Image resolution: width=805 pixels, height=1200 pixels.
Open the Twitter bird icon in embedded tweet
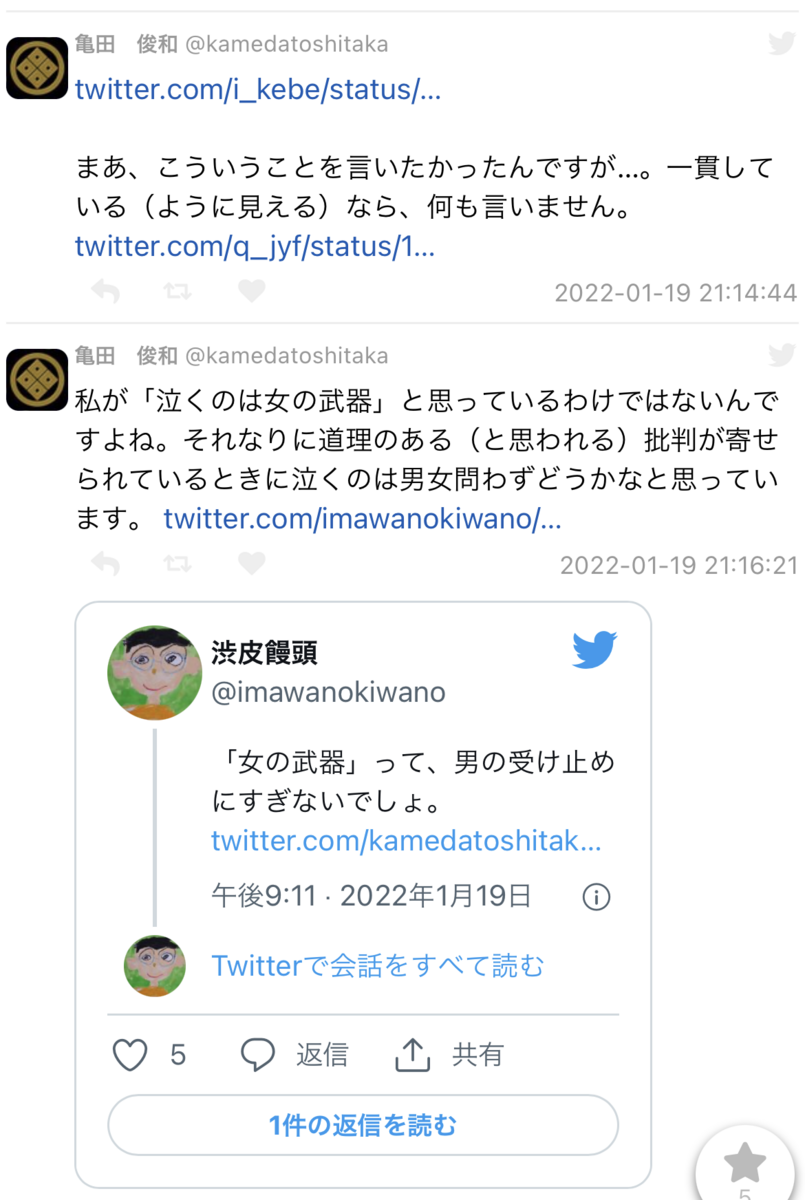[x=595, y=650]
